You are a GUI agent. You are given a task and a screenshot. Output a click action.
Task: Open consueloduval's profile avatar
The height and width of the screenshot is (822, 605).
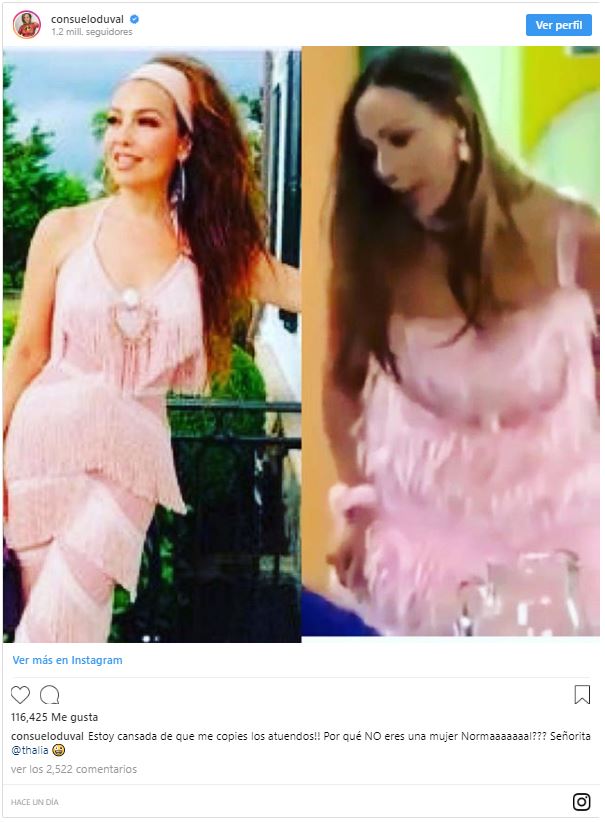(27, 25)
